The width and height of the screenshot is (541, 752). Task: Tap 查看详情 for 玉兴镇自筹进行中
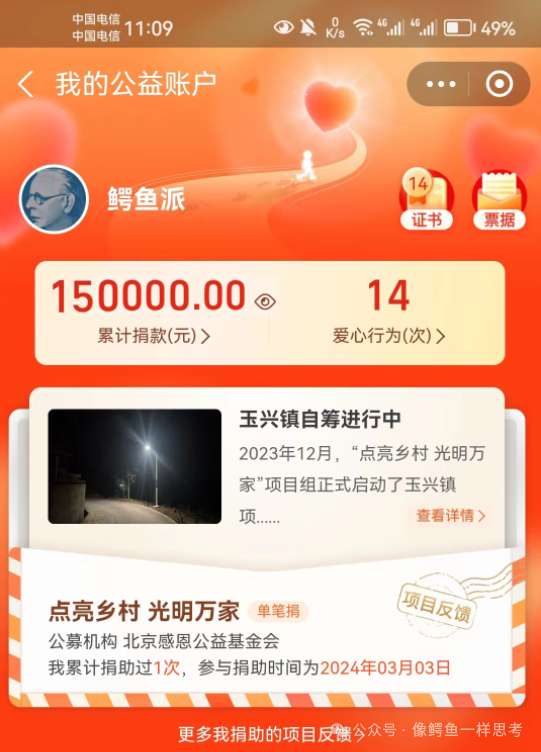tap(451, 516)
